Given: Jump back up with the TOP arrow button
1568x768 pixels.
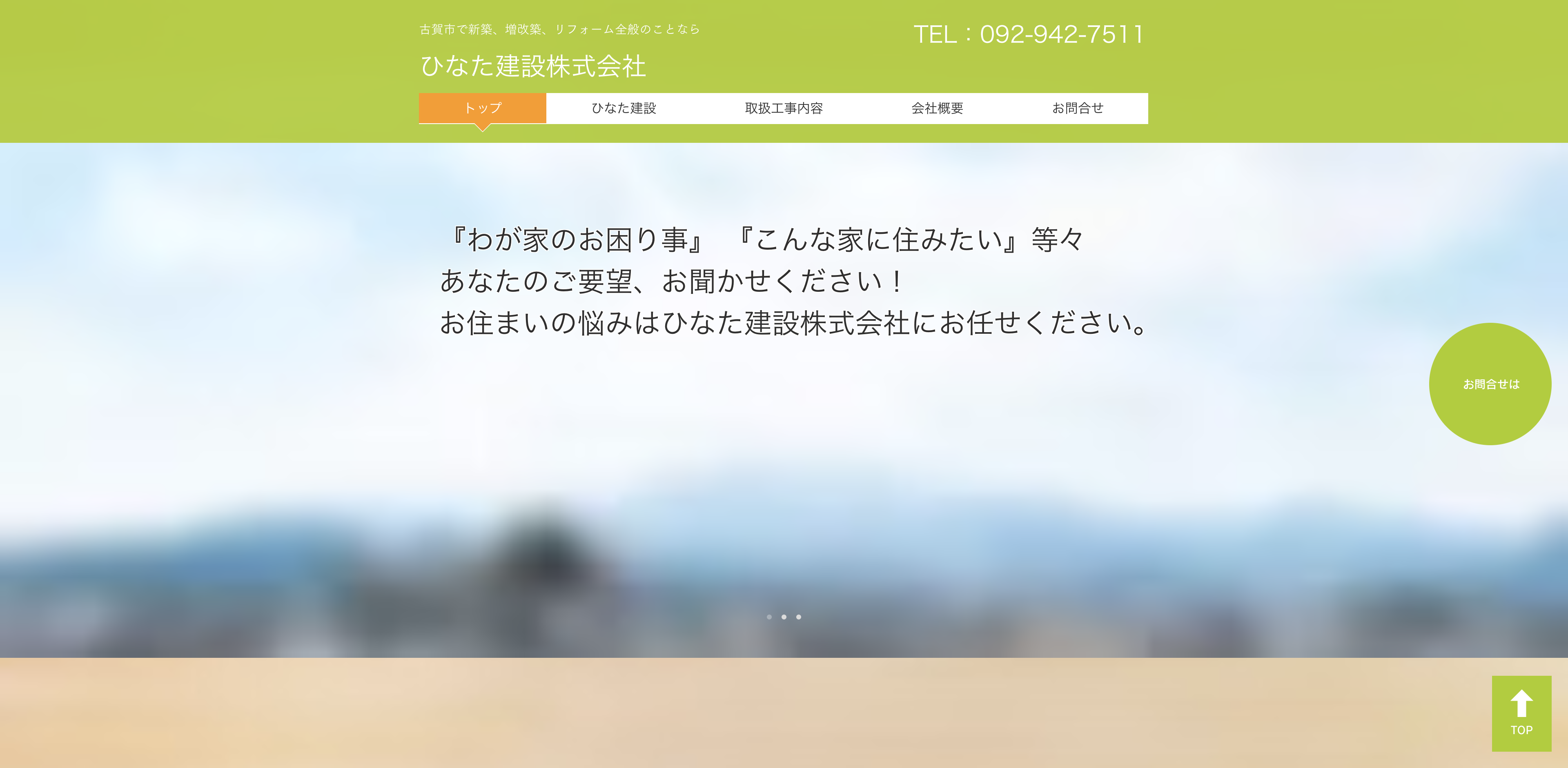Looking at the screenshot, I should coord(1521,713).
